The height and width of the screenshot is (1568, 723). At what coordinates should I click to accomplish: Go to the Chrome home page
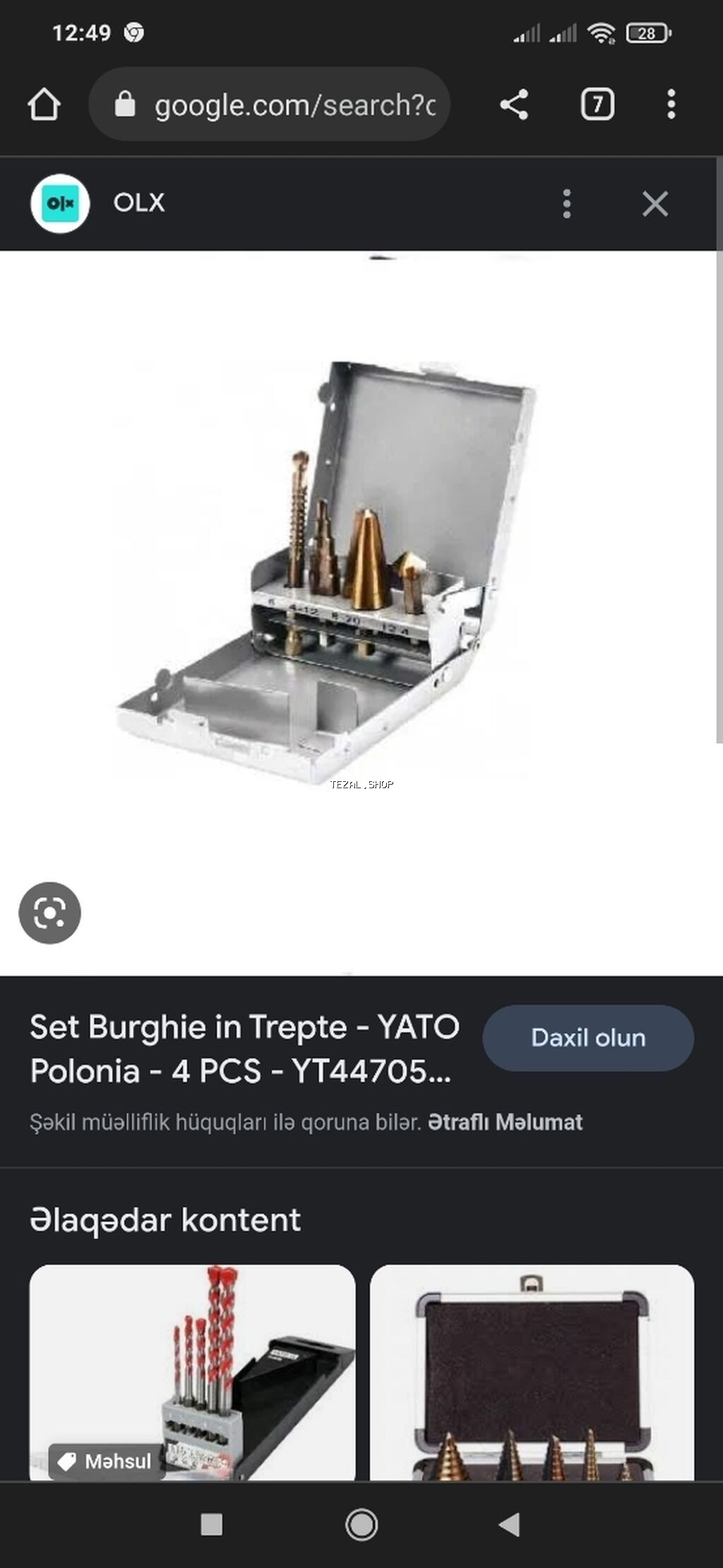click(x=44, y=104)
